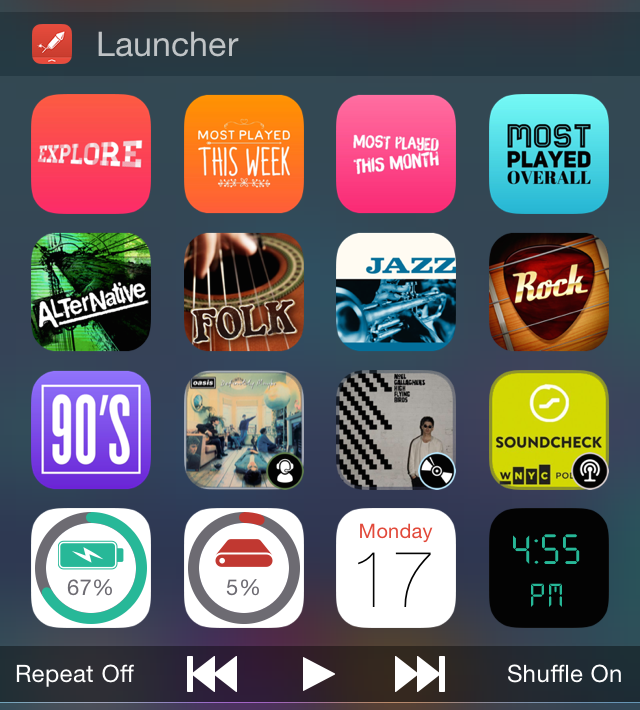Open the 5% storage widget
Screen dimensions: 640x710
[x=244, y=567]
